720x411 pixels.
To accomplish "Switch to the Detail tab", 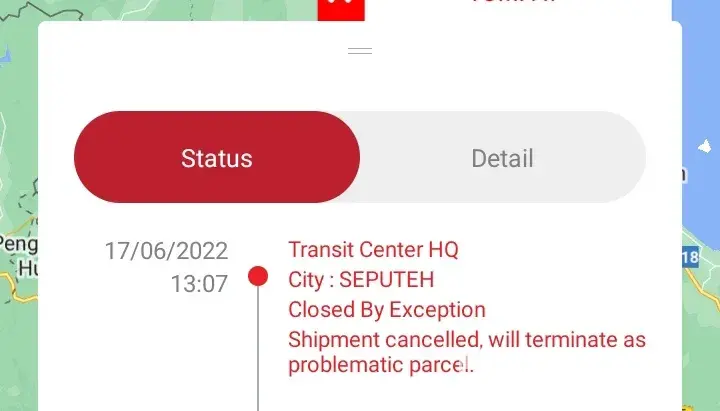I will 502,158.
